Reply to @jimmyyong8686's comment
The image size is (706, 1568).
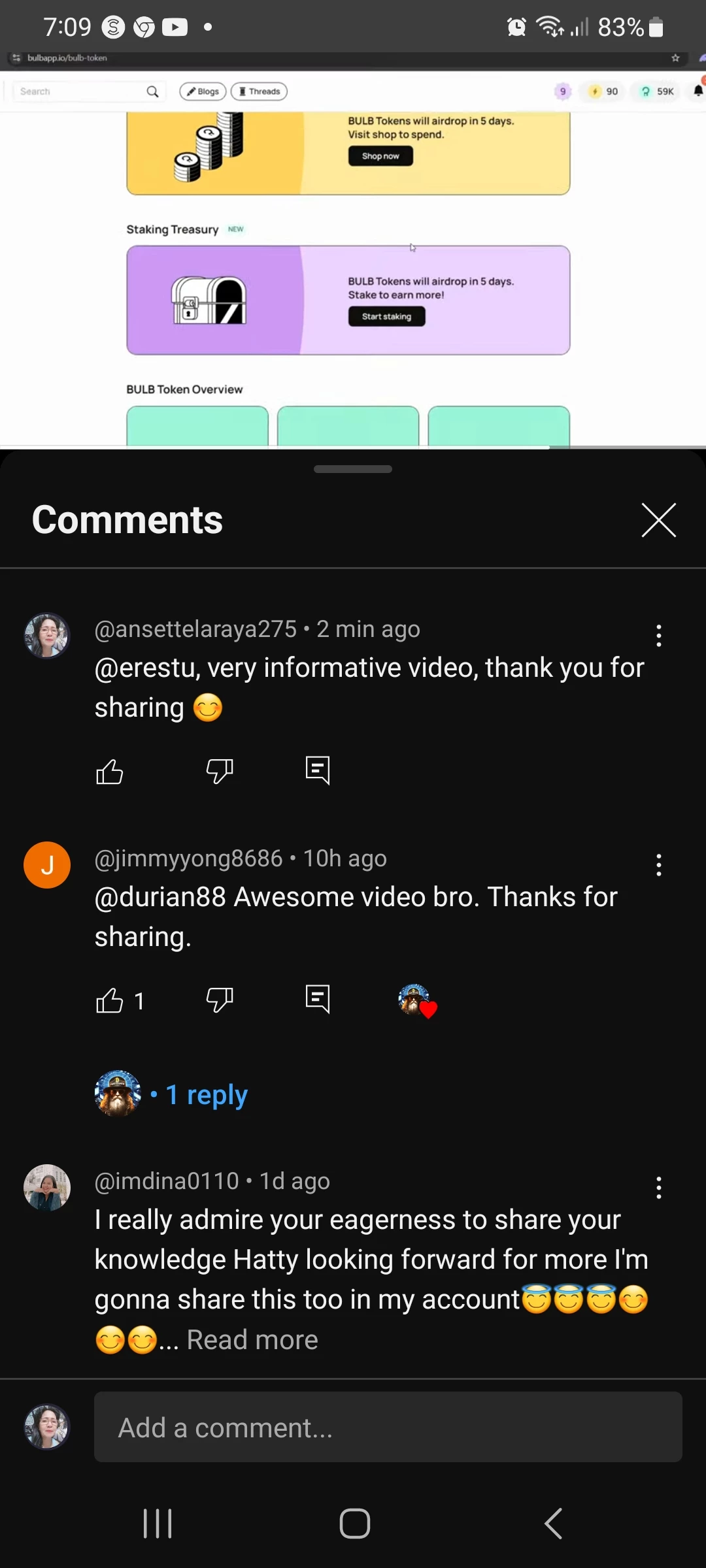point(318,1000)
